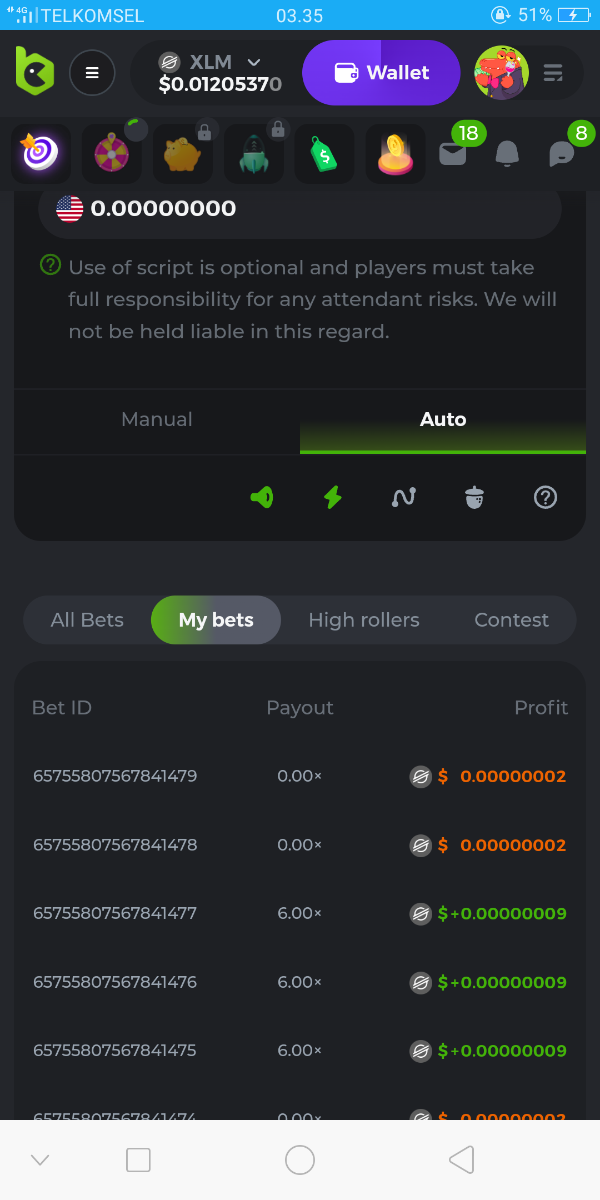Open the chat bubble with 8 badge
Image resolution: width=600 pixels, height=1200 pixels.
coord(562,154)
